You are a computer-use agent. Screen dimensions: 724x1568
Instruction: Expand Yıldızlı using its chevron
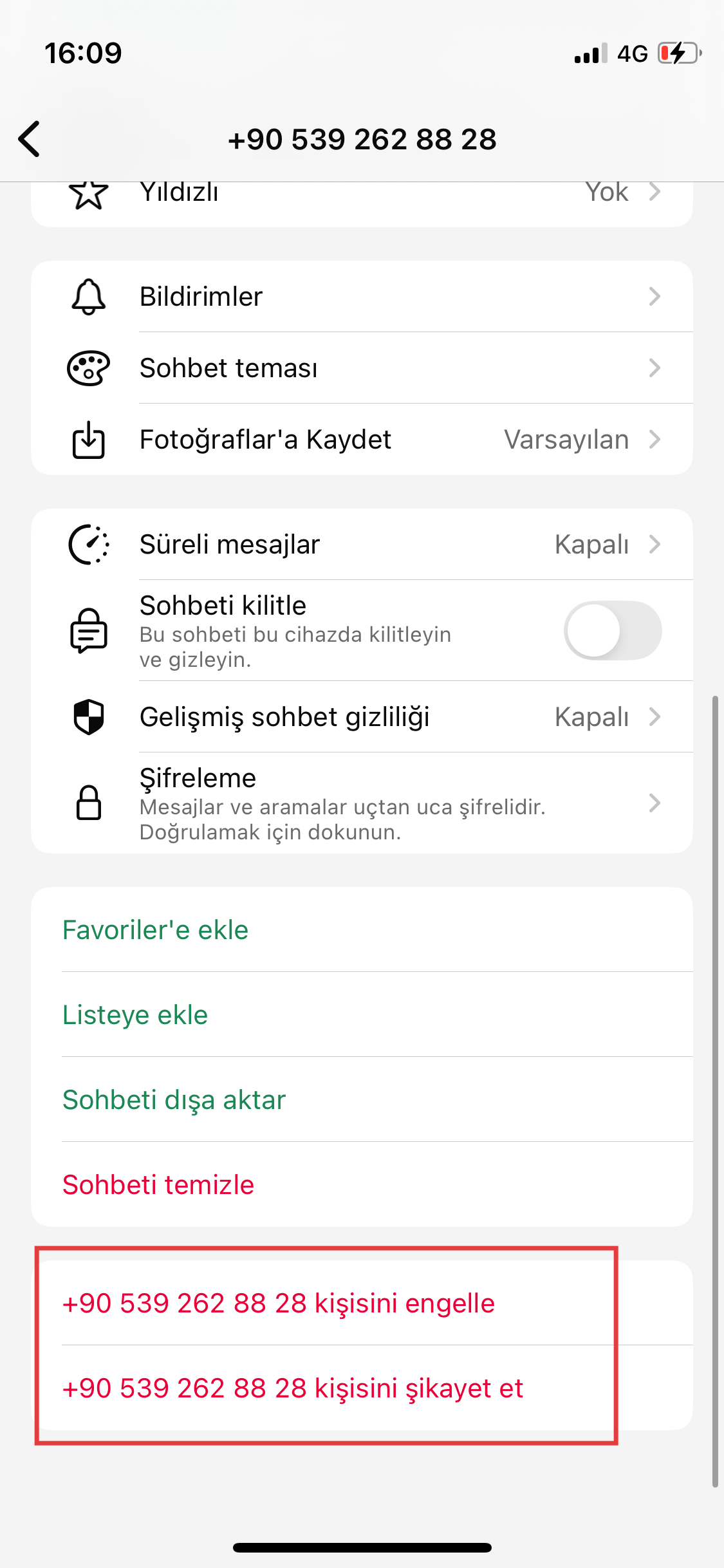pyautogui.click(x=655, y=192)
